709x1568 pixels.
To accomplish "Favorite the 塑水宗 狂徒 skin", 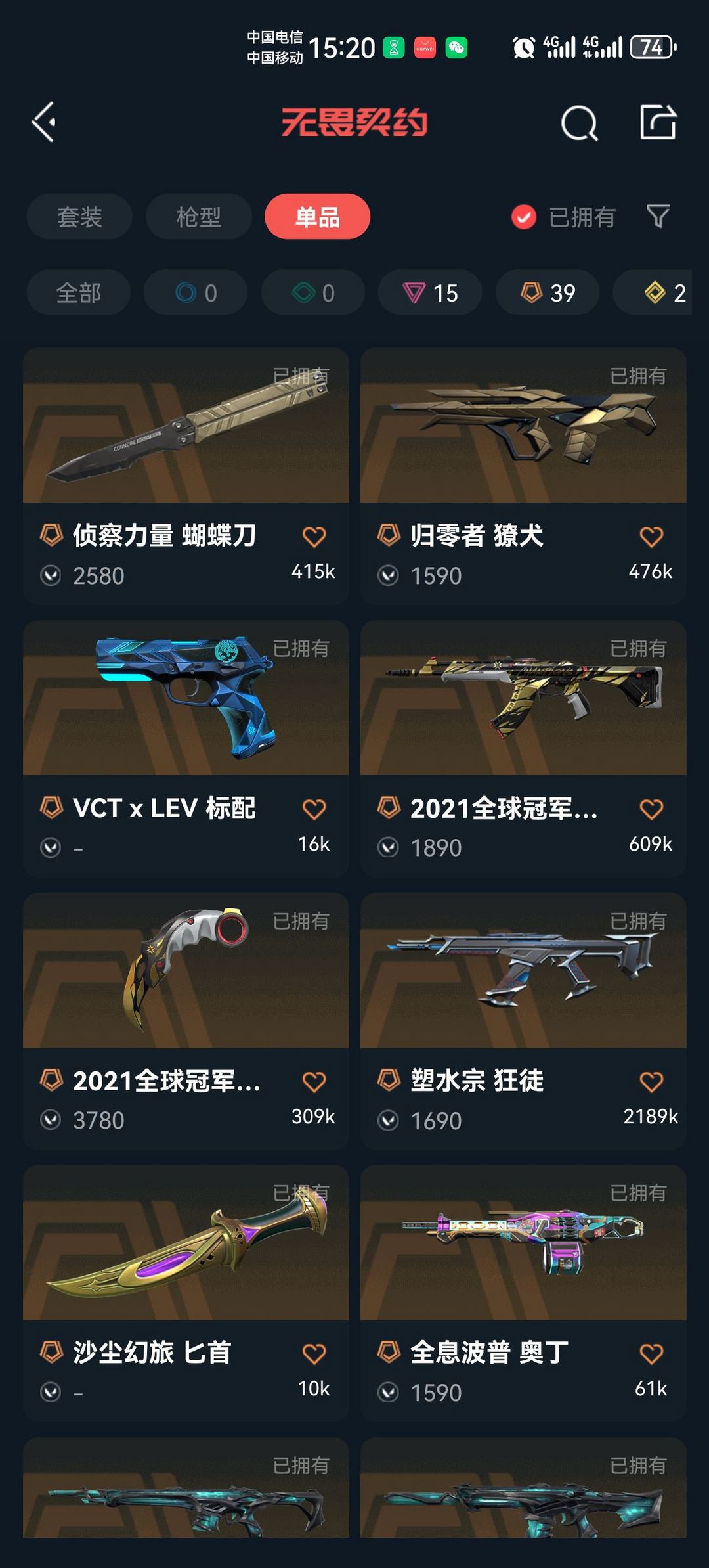I will [651, 1081].
